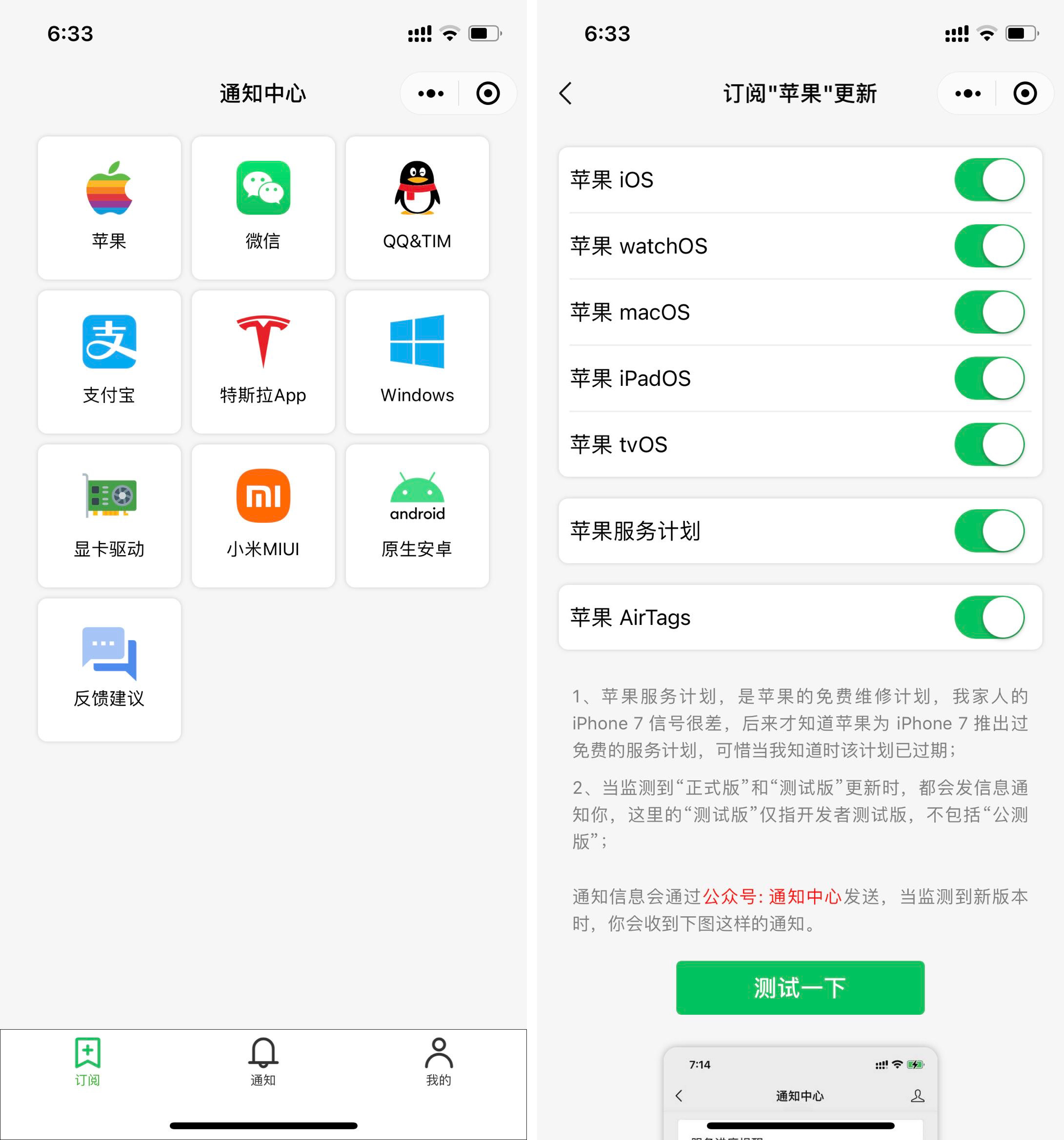The image size is (1064, 1140).
Task: Go back from the 苹果 subscription page
Action: [565, 94]
